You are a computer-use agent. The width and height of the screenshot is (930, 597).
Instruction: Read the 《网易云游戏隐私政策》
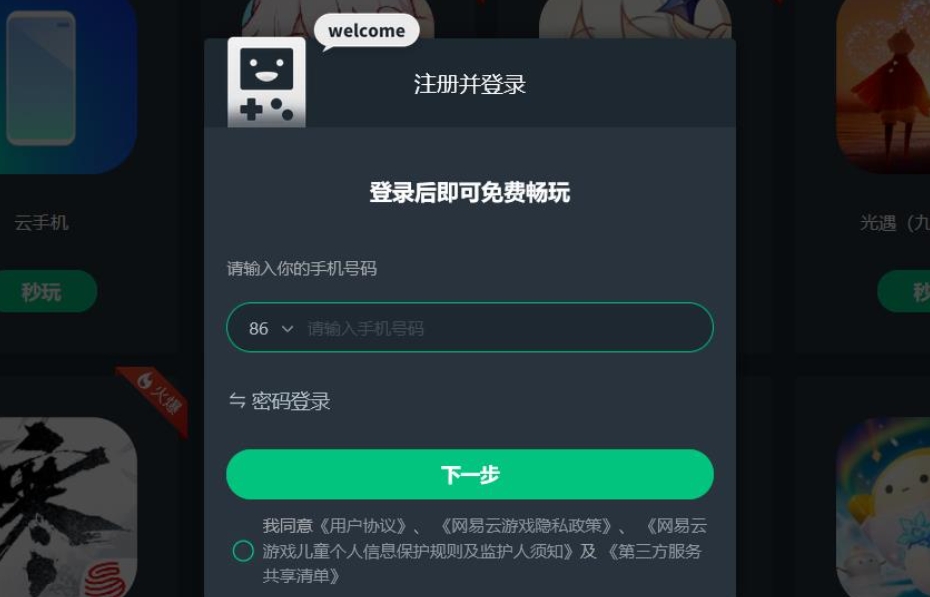click(x=529, y=526)
